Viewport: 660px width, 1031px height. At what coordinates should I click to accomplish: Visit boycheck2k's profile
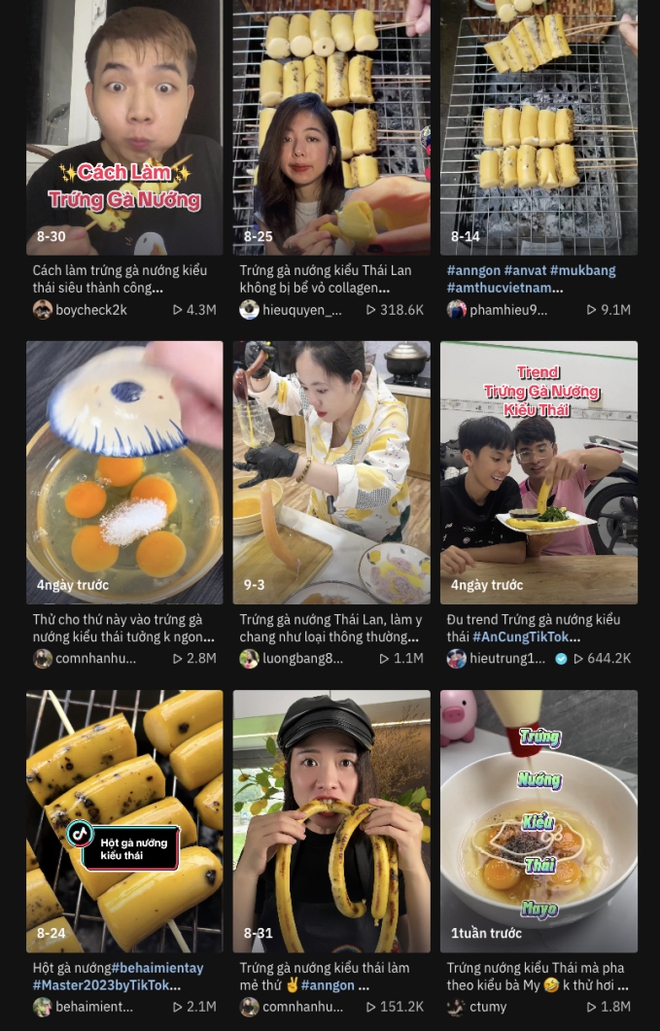tap(91, 310)
